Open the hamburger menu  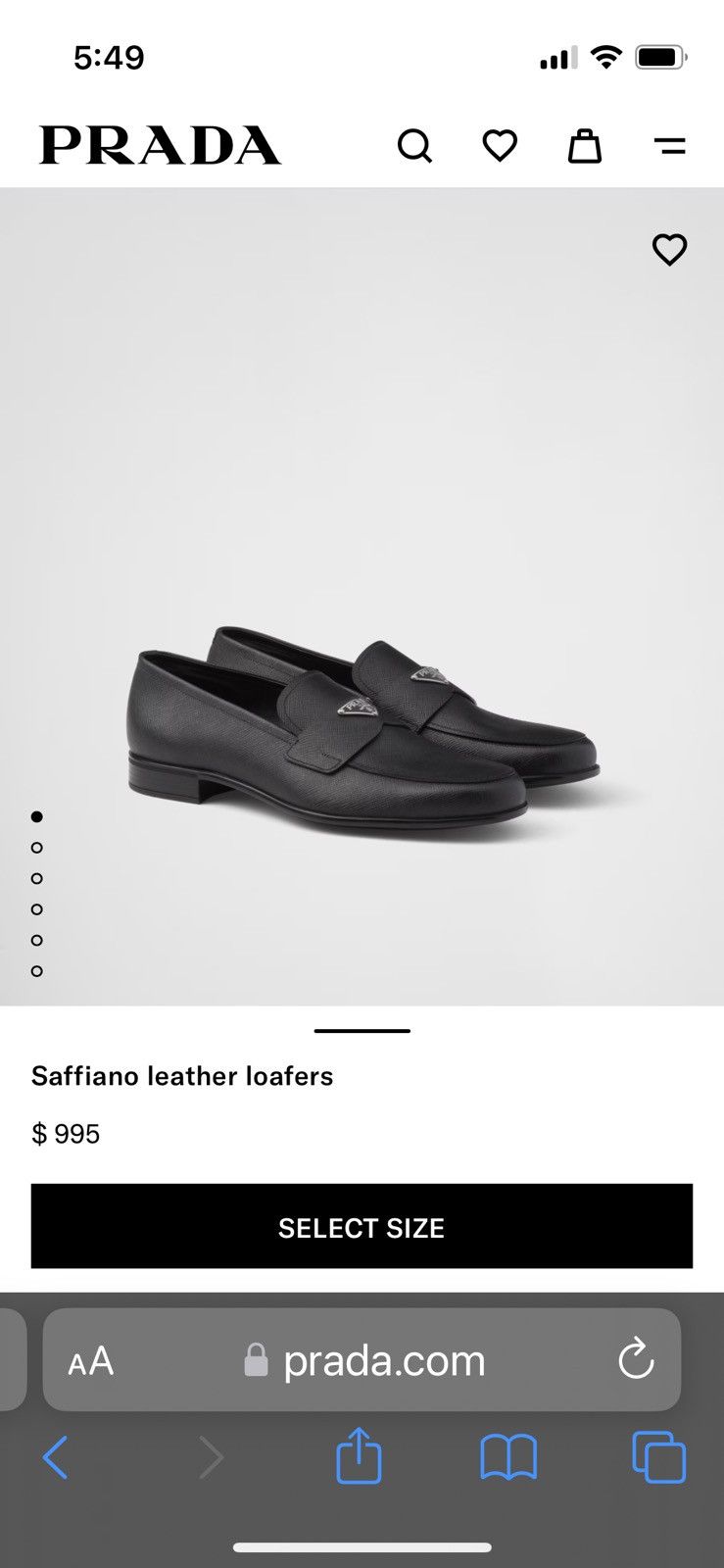[670, 147]
